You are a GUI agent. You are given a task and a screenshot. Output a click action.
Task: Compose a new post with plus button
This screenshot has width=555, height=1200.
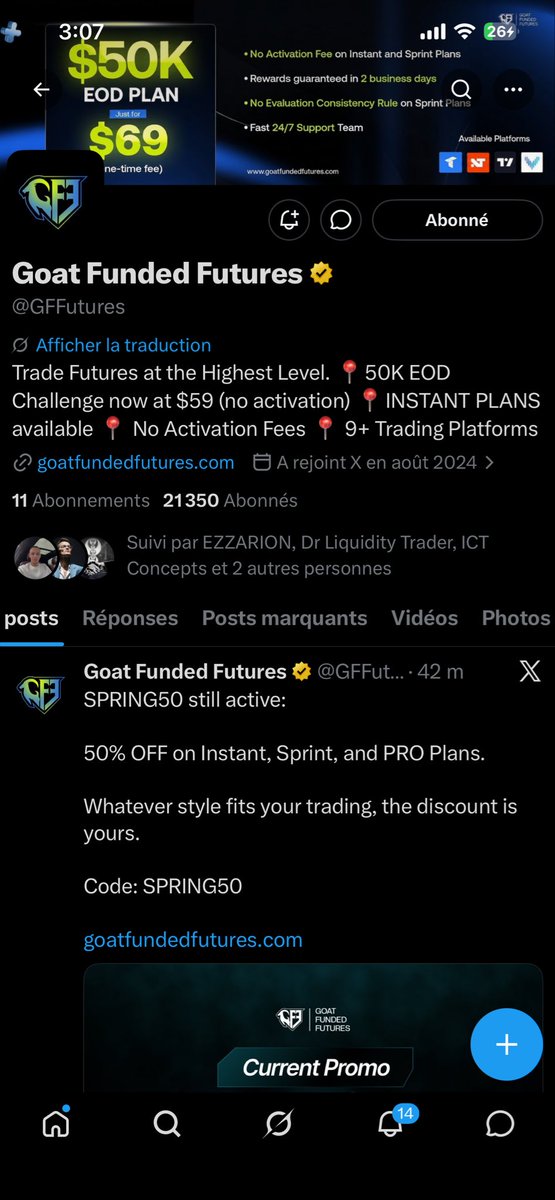pyautogui.click(x=507, y=1044)
